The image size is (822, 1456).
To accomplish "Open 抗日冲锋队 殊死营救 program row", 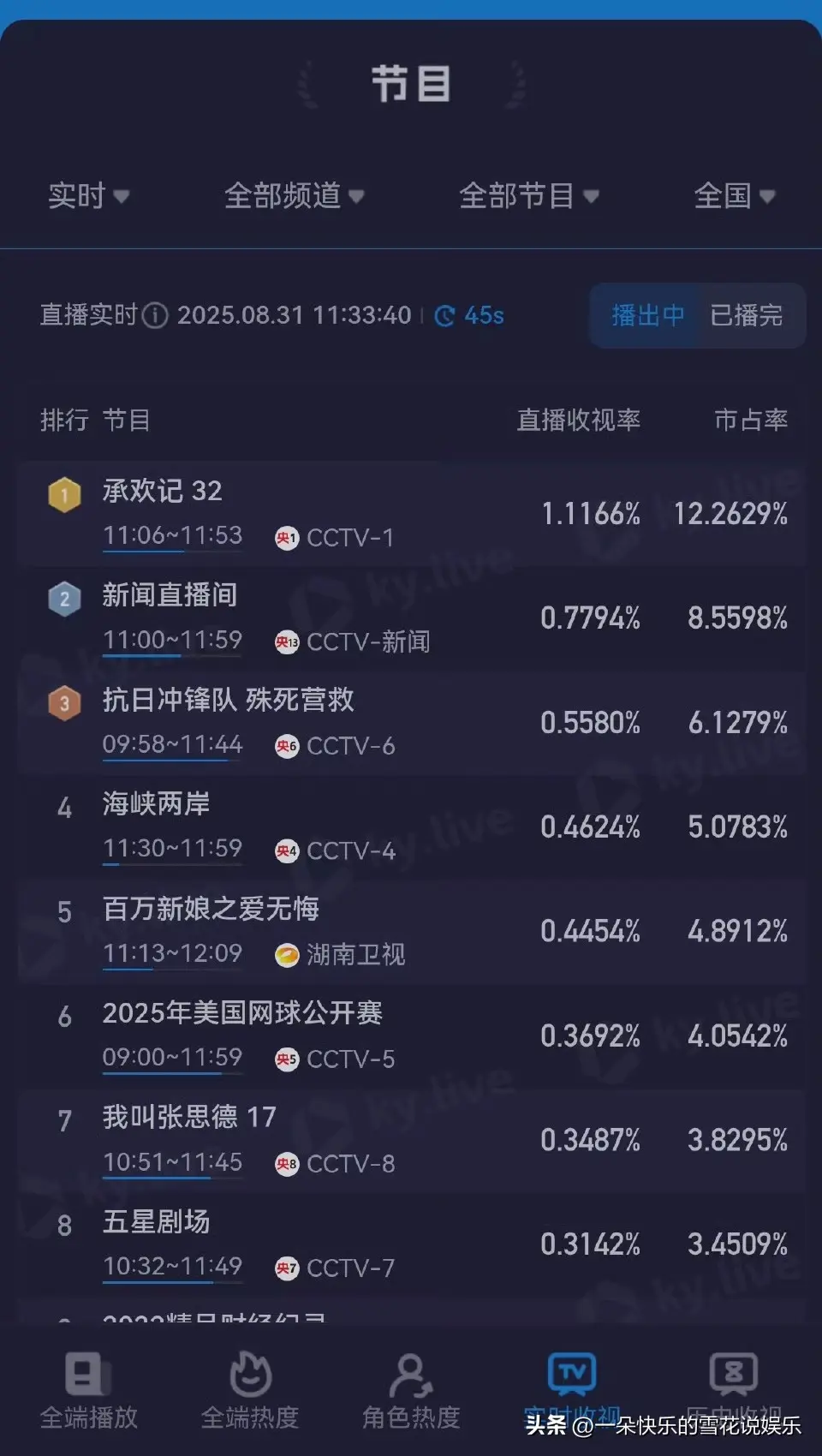I will (411, 722).
